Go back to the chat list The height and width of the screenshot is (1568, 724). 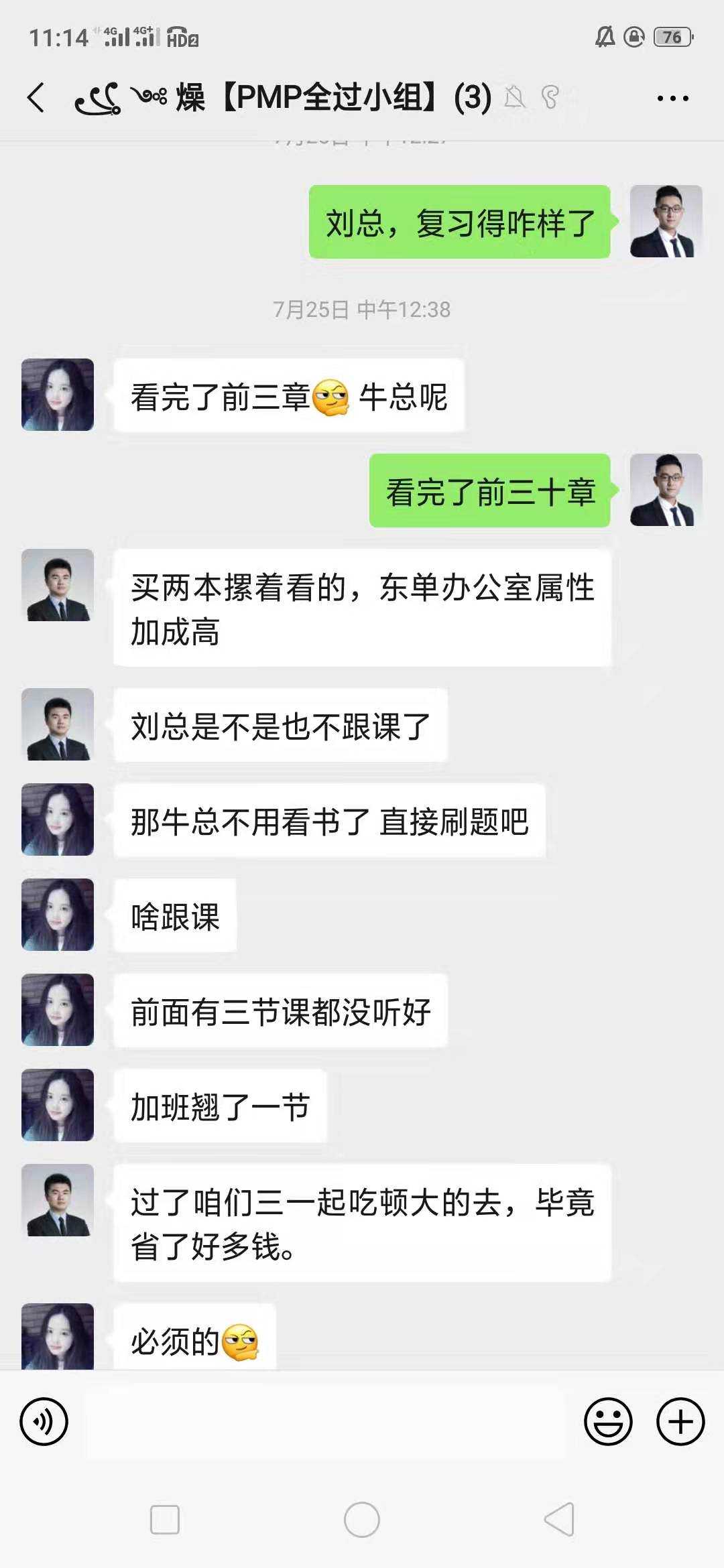[x=36, y=98]
